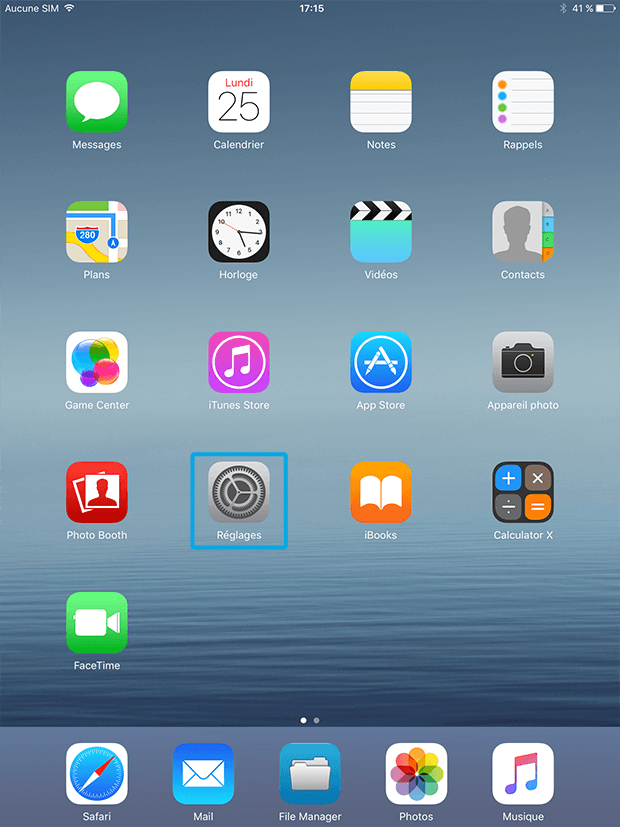Viewport: 620px width, 827px height.
Task: Launch the Musique app in the dock
Action: (x=523, y=773)
